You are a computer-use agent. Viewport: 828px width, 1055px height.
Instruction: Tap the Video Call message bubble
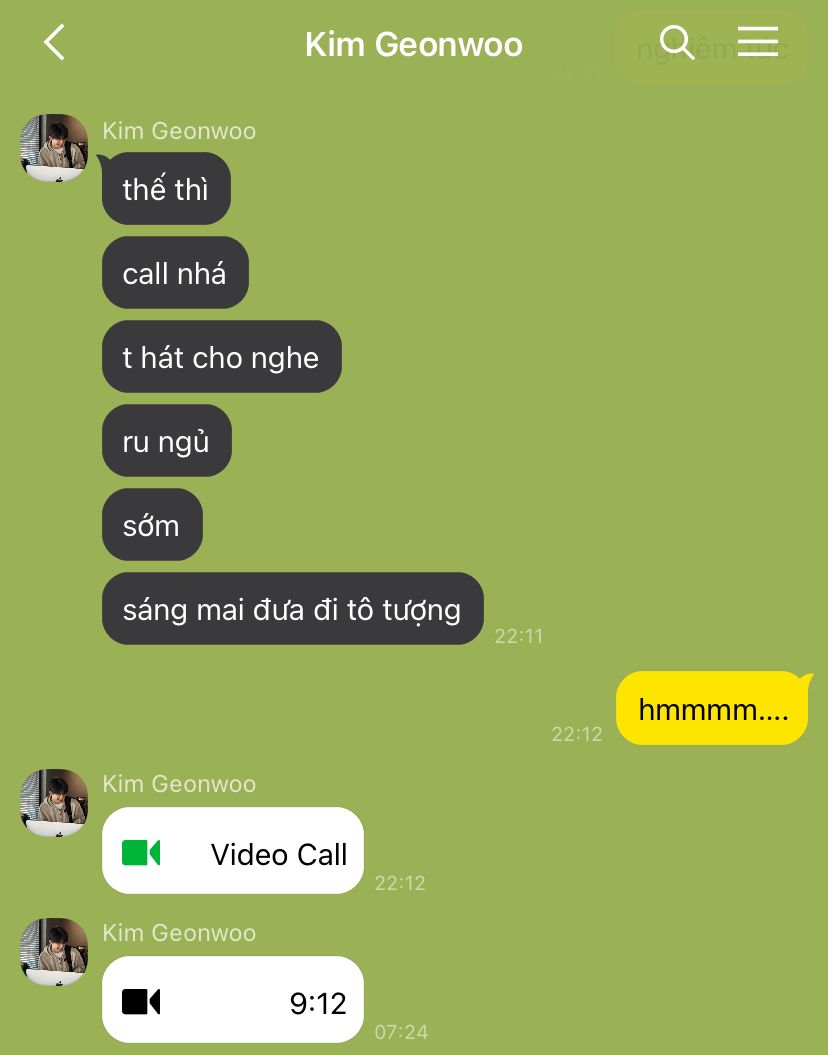tap(232, 851)
